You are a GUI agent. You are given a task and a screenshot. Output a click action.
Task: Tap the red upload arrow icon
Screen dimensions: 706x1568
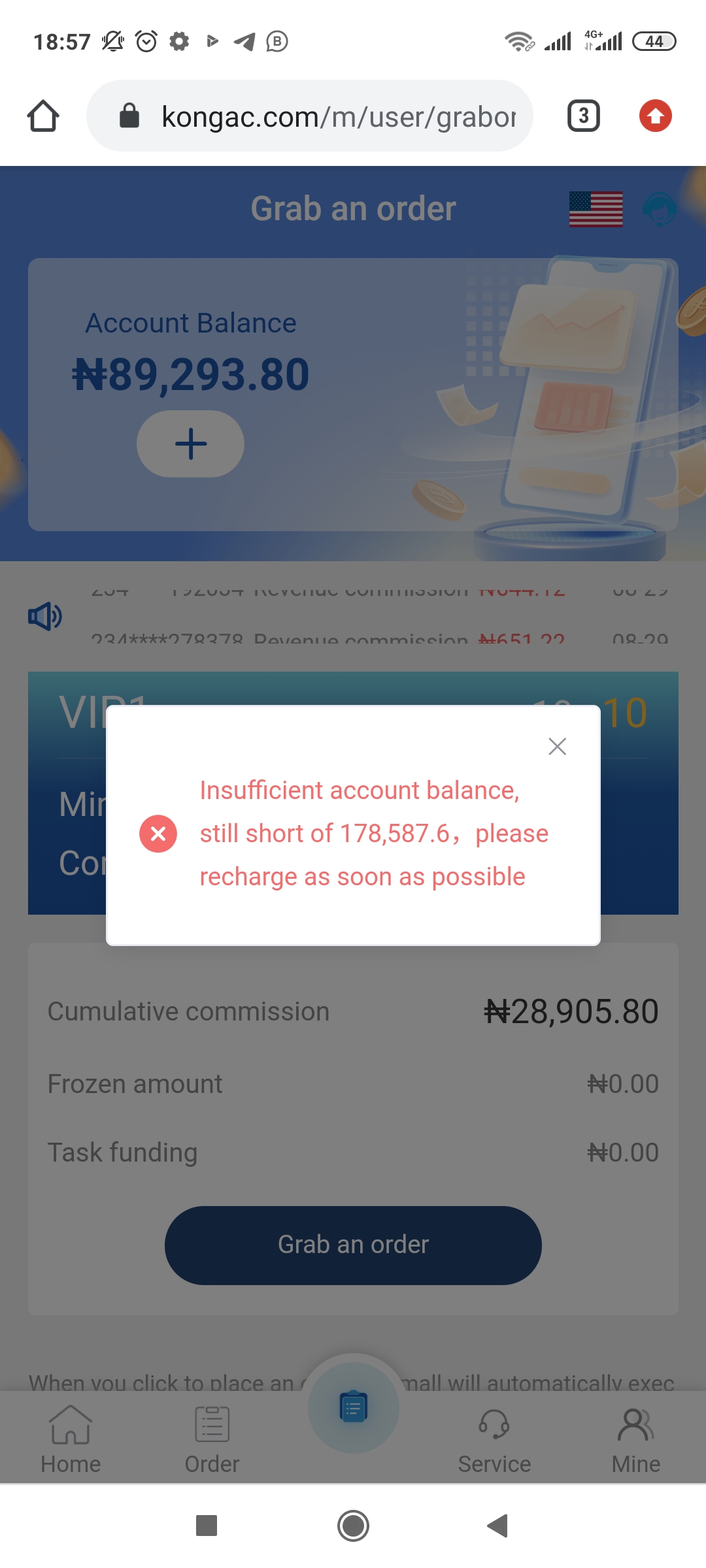pos(655,116)
